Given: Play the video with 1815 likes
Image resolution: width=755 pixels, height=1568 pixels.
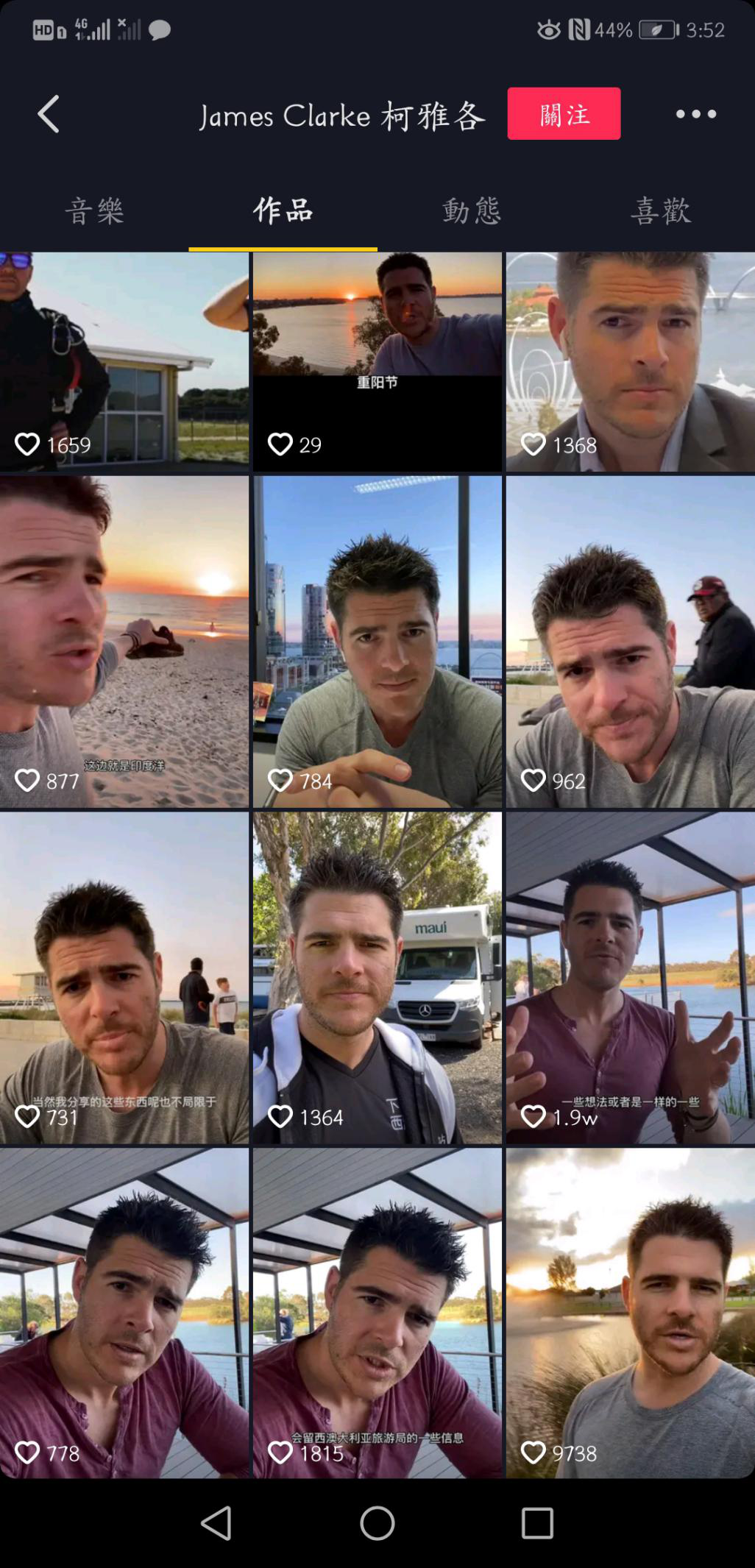Looking at the screenshot, I should pos(377,1313).
